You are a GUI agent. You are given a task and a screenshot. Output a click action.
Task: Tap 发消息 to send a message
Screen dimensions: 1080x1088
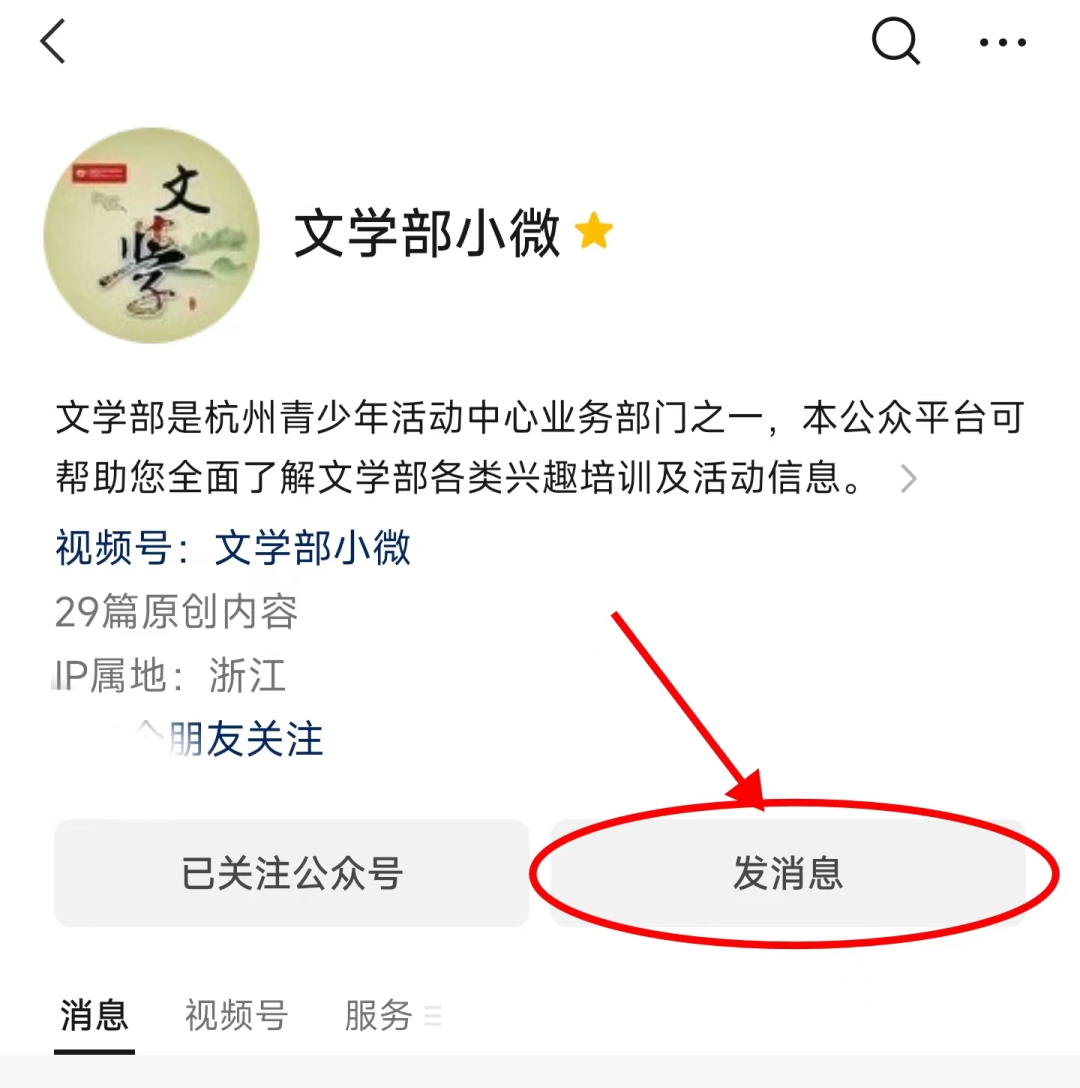788,873
